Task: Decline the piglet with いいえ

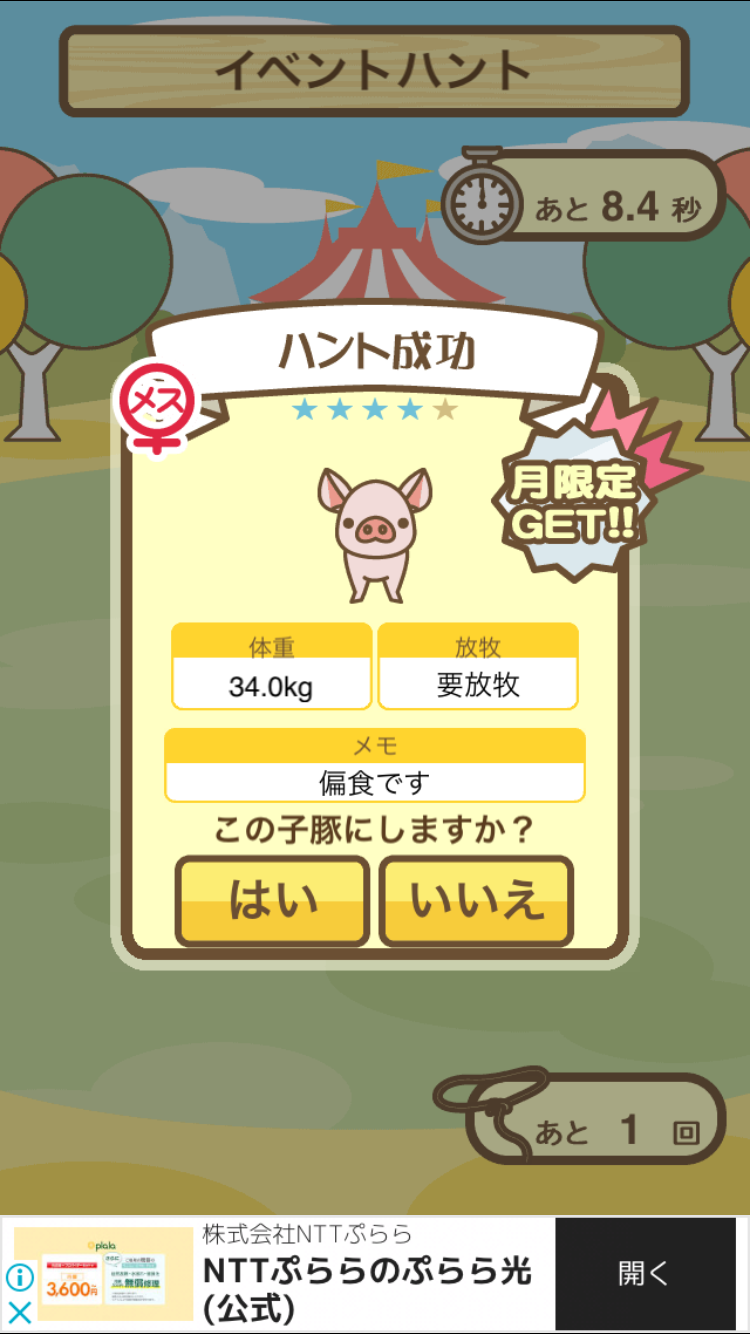Action: point(476,901)
